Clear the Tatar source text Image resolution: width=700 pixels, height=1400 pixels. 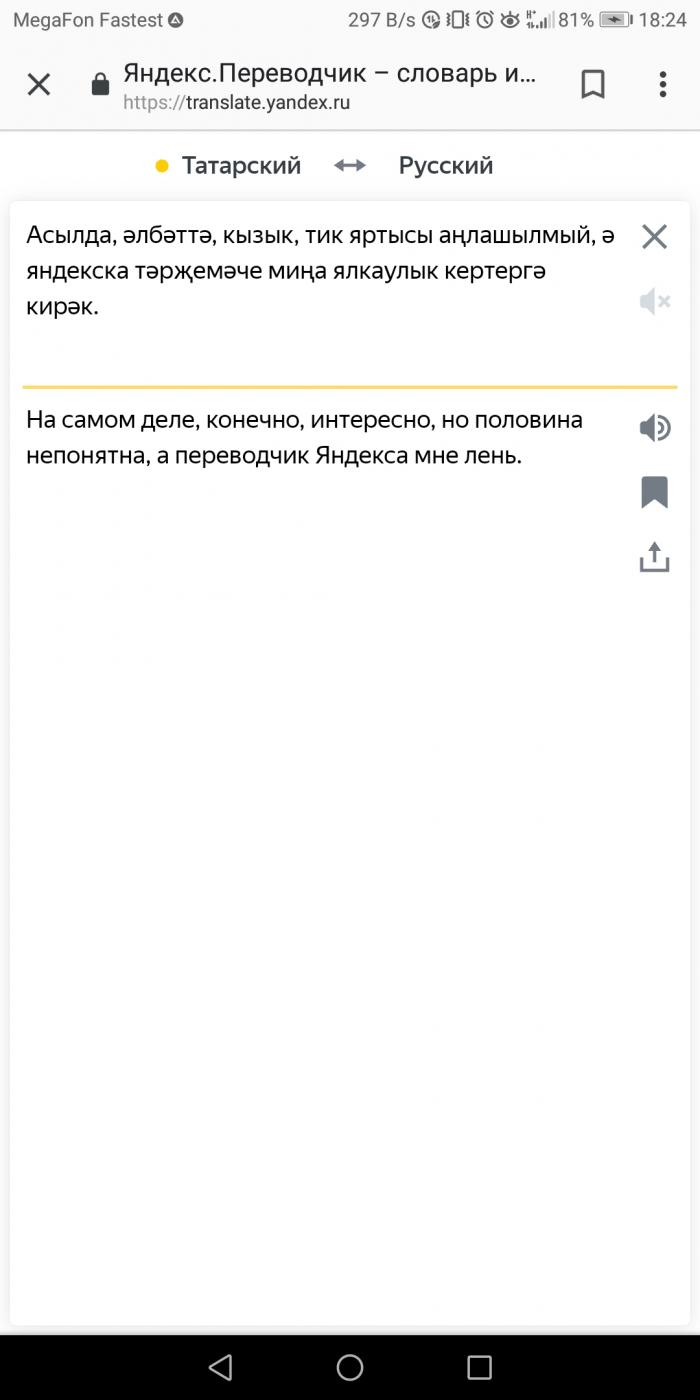click(x=654, y=237)
